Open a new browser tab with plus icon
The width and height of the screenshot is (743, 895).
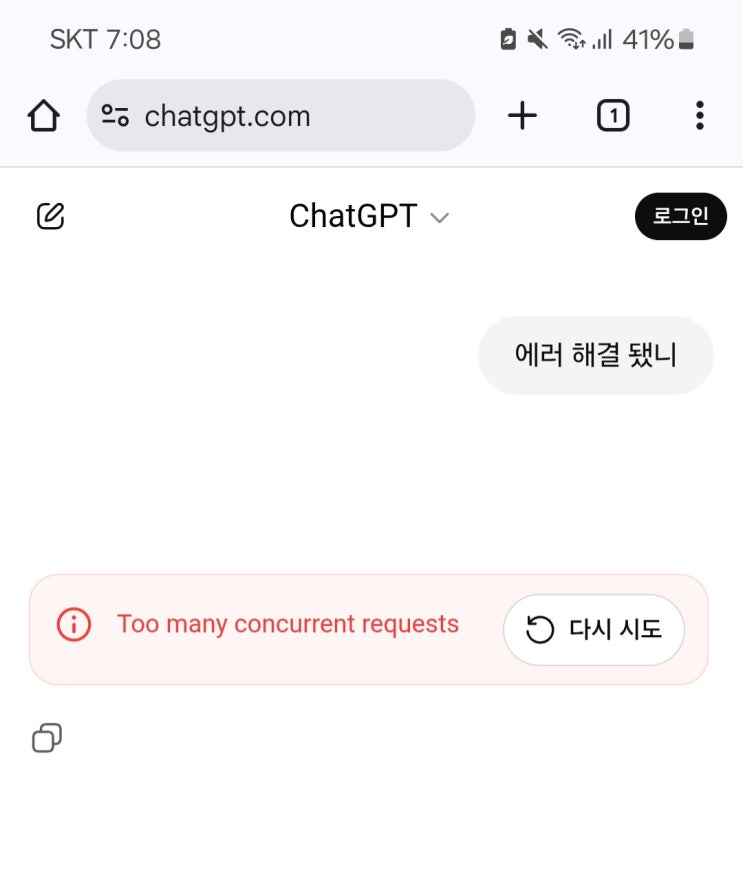(522, 115)
